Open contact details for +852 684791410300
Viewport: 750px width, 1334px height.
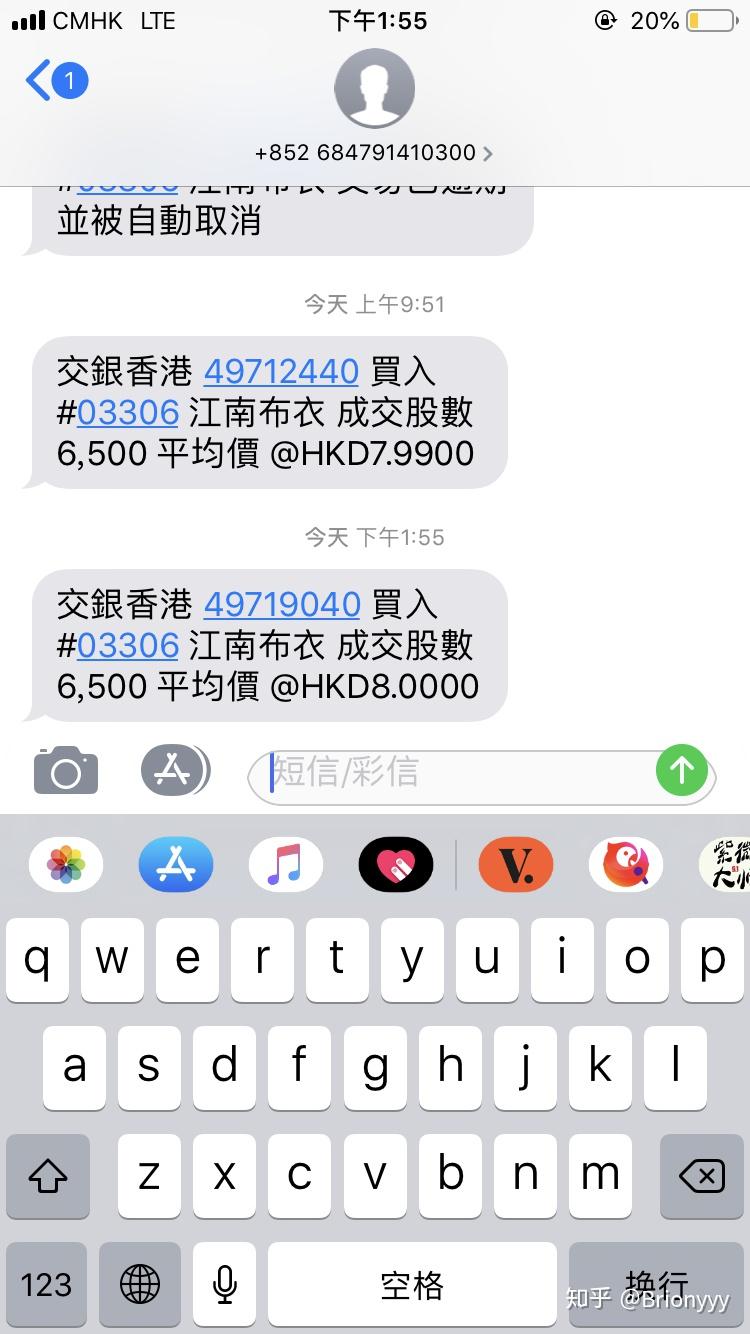click(x=374, y=153)
